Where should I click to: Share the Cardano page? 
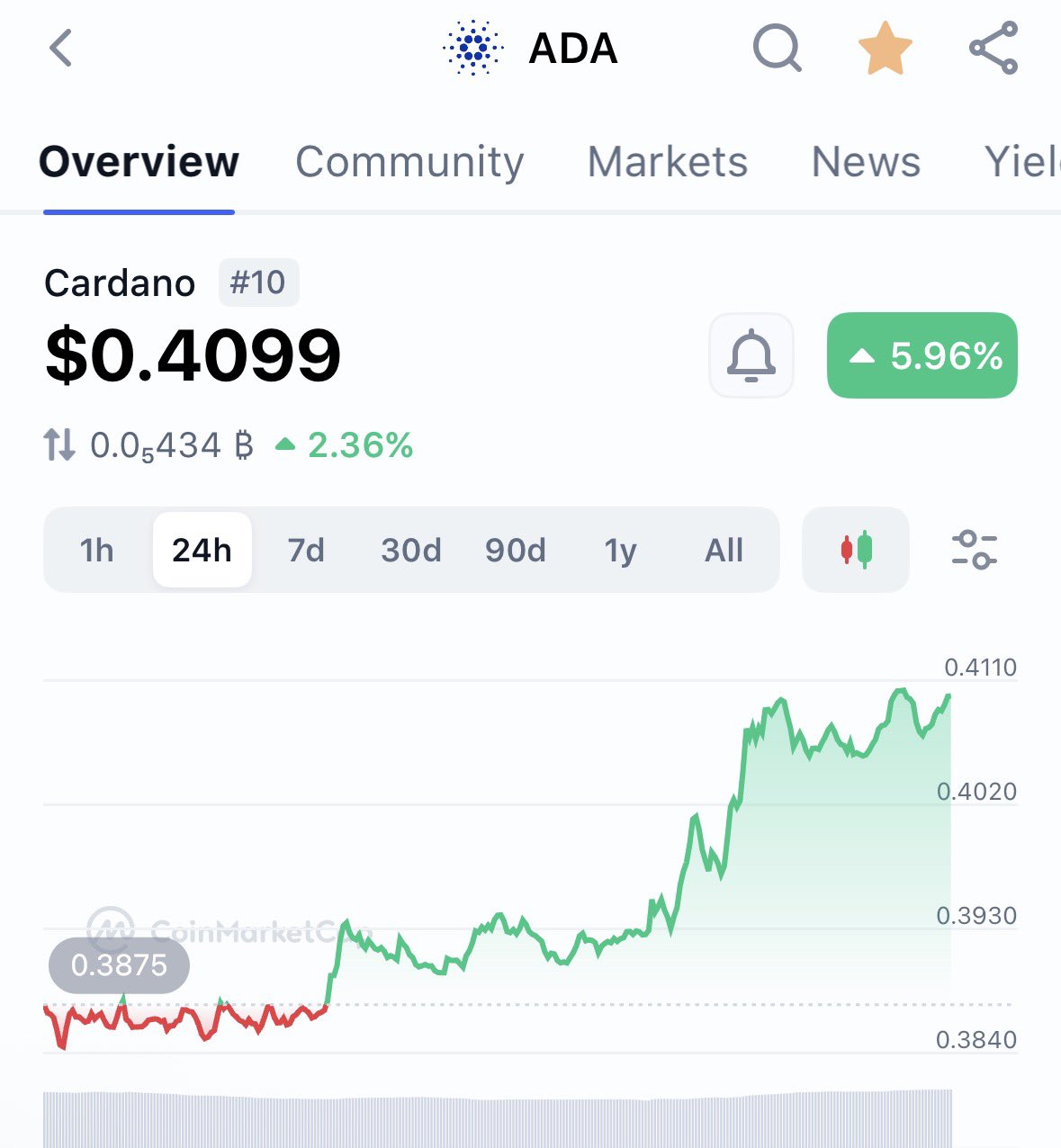(x=994, y=49)
